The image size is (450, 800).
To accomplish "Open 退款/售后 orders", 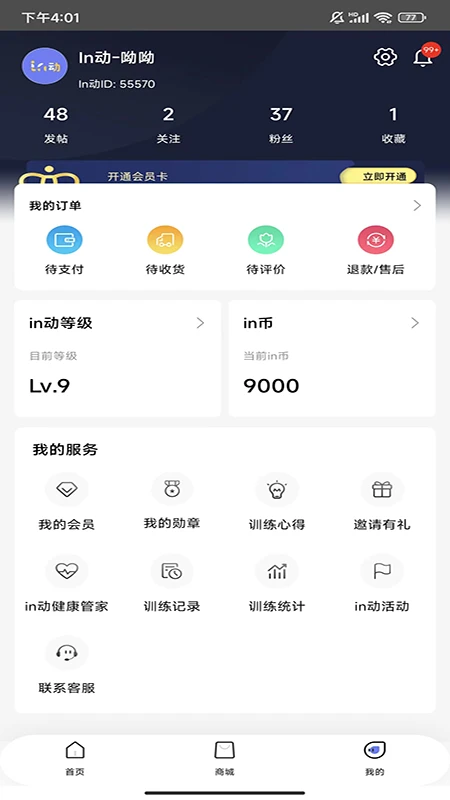I will tap(376, 250).
